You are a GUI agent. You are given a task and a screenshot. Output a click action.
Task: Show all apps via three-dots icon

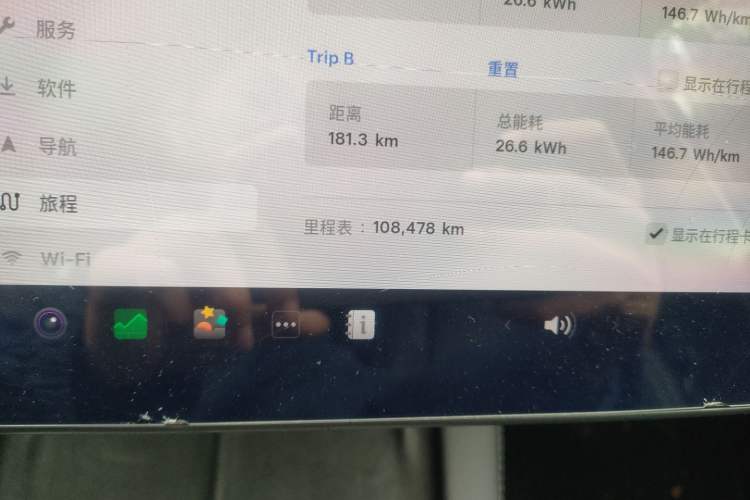(286, 325)
